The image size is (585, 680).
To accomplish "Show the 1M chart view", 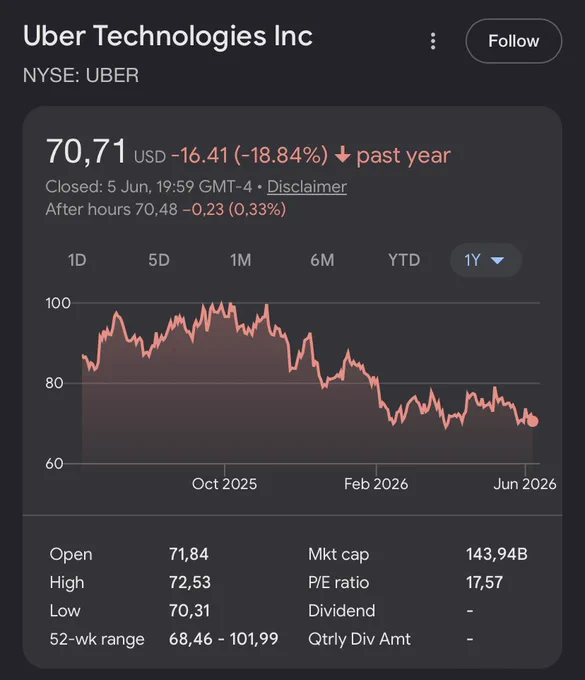I will [x=240, y=260].
